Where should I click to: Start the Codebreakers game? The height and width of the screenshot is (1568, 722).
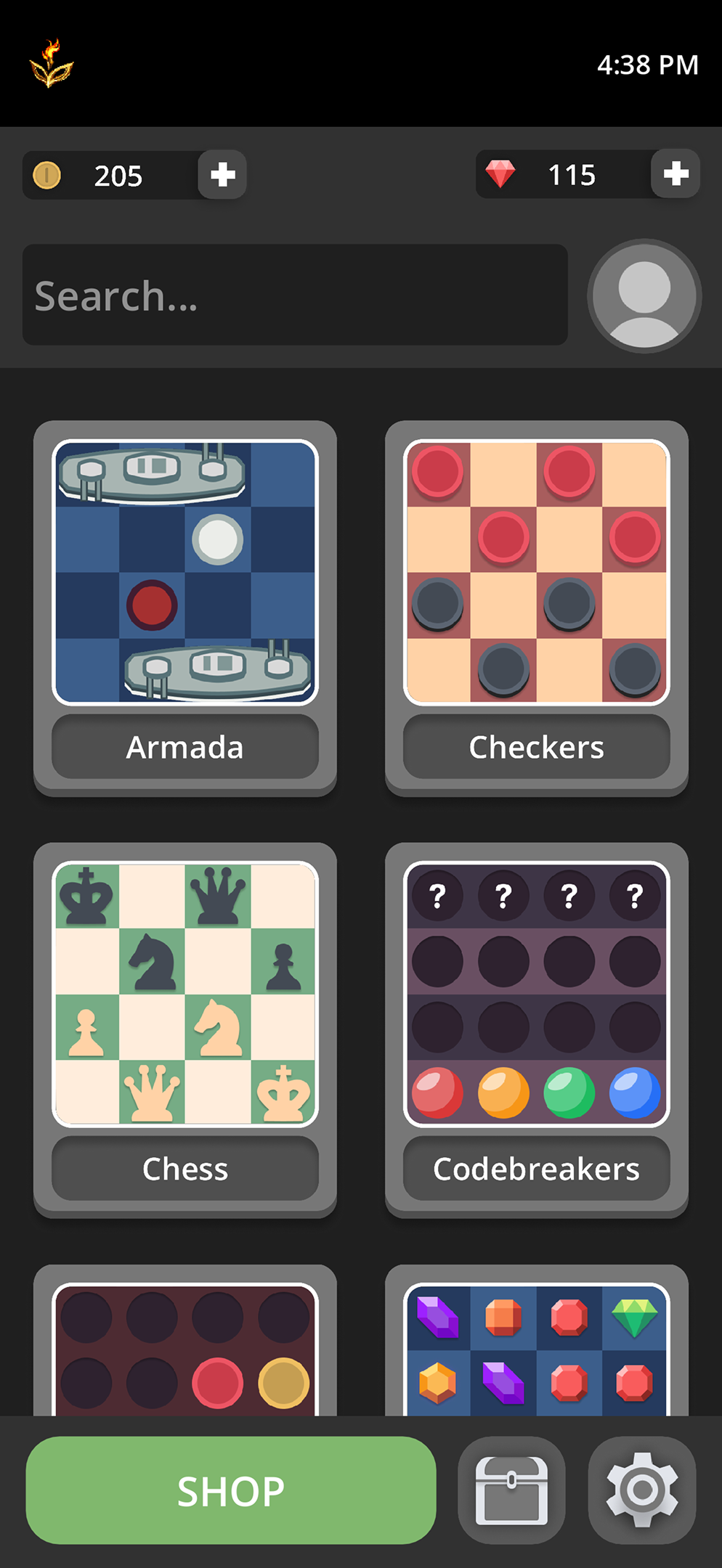537,1029
